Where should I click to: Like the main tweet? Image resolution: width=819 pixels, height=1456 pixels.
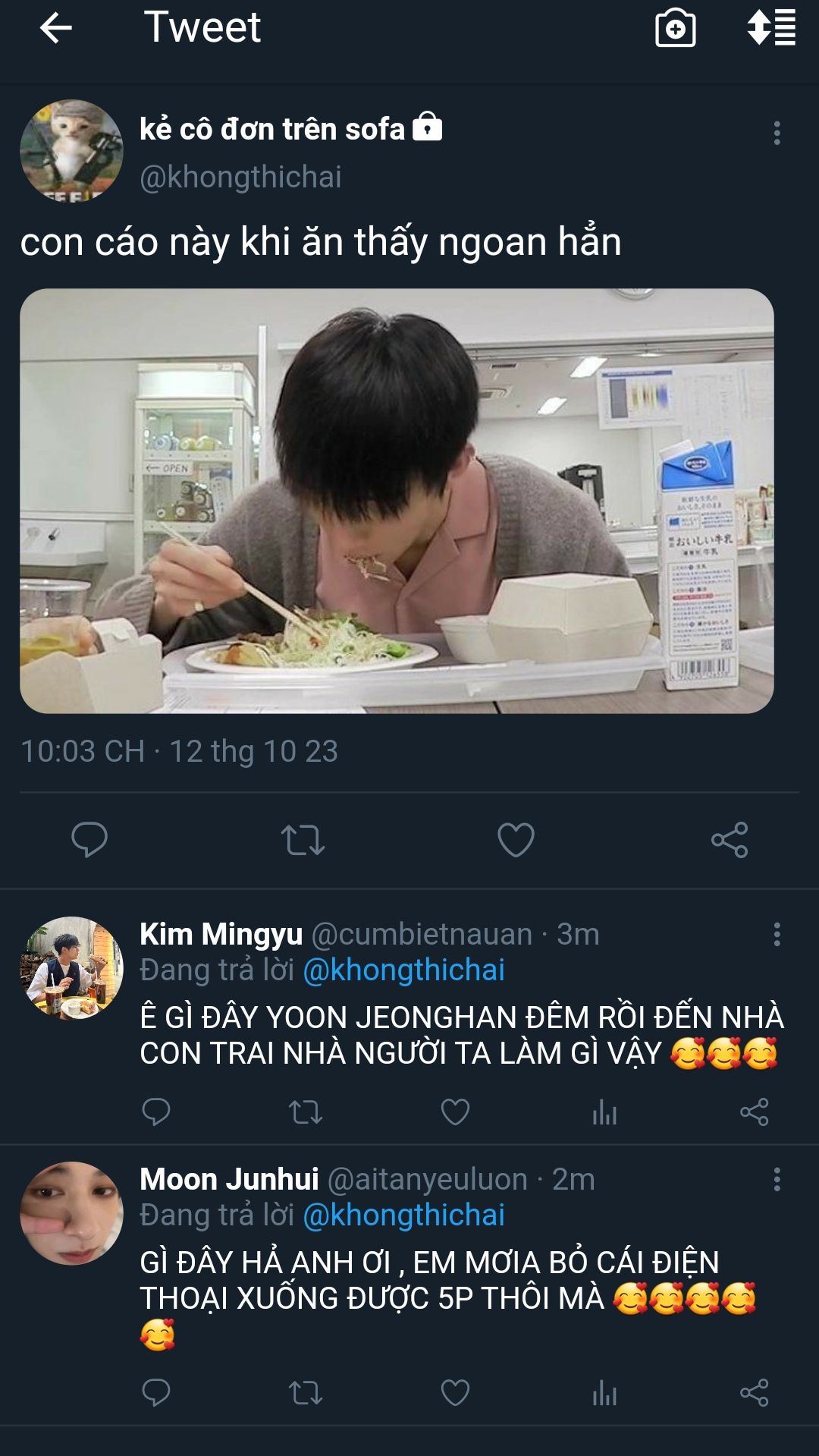pyautogui.click(x=516, y=840)
